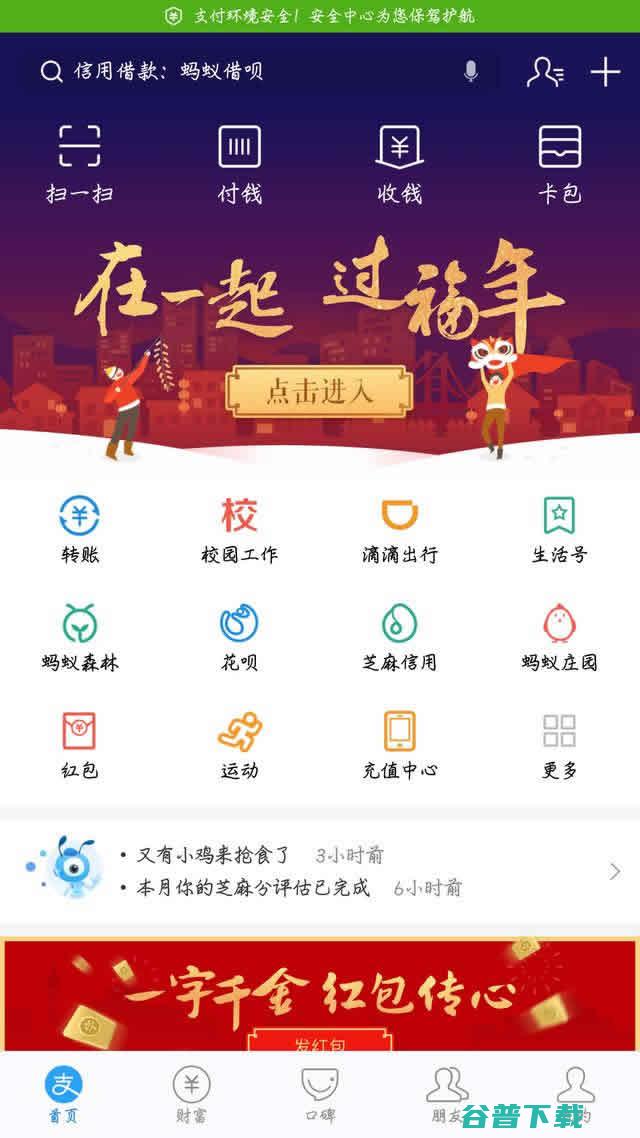Open the plus menu
This screenshot has width=640, height=1138.
click(605, 72)
